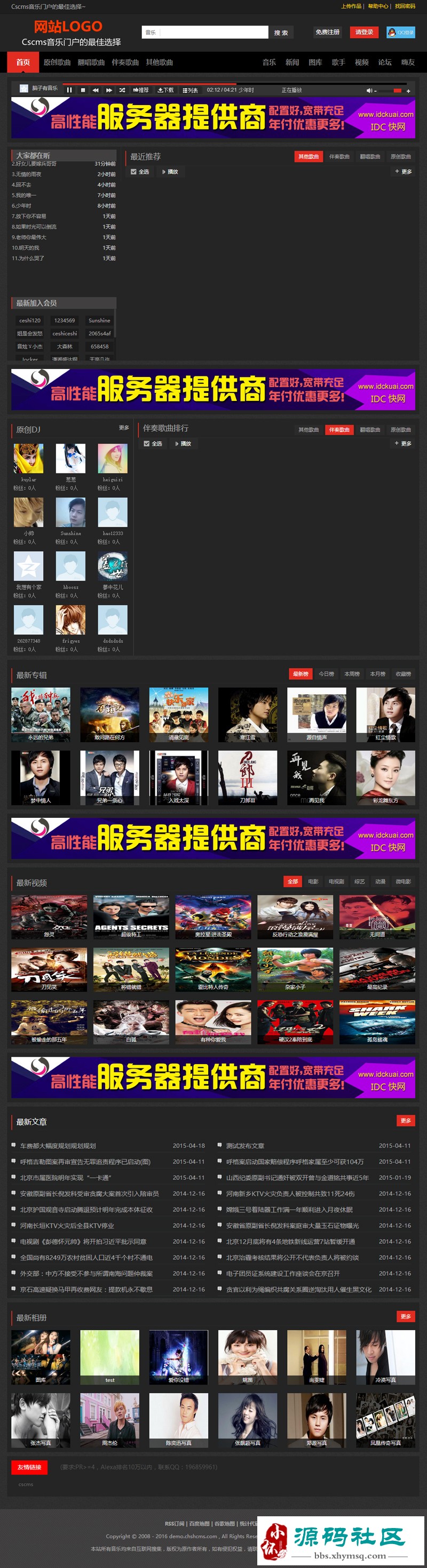Viewport: 427px width, 1568px height.
Task: Switch 最新专辑 to the 本周榜 tab
Action: pyautogui.click(x=351, y=674)
